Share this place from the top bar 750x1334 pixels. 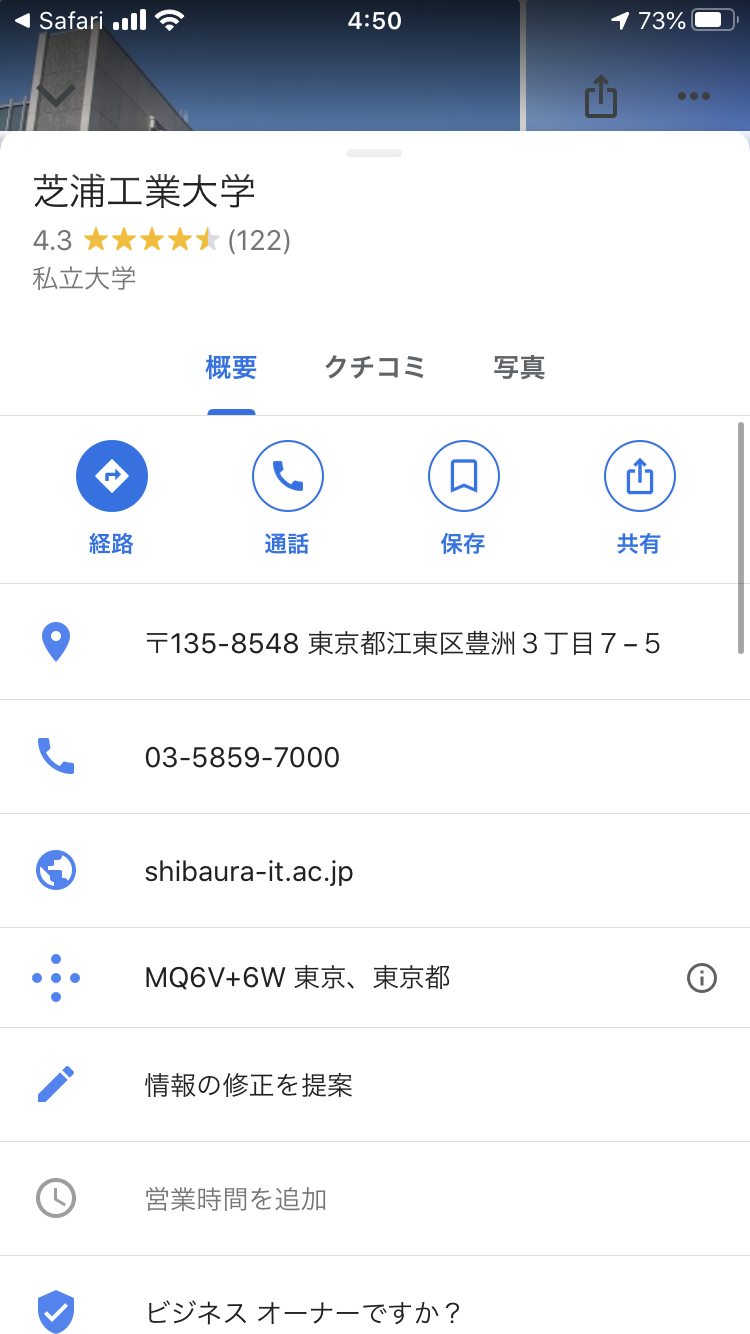click(x=601, y=97)
